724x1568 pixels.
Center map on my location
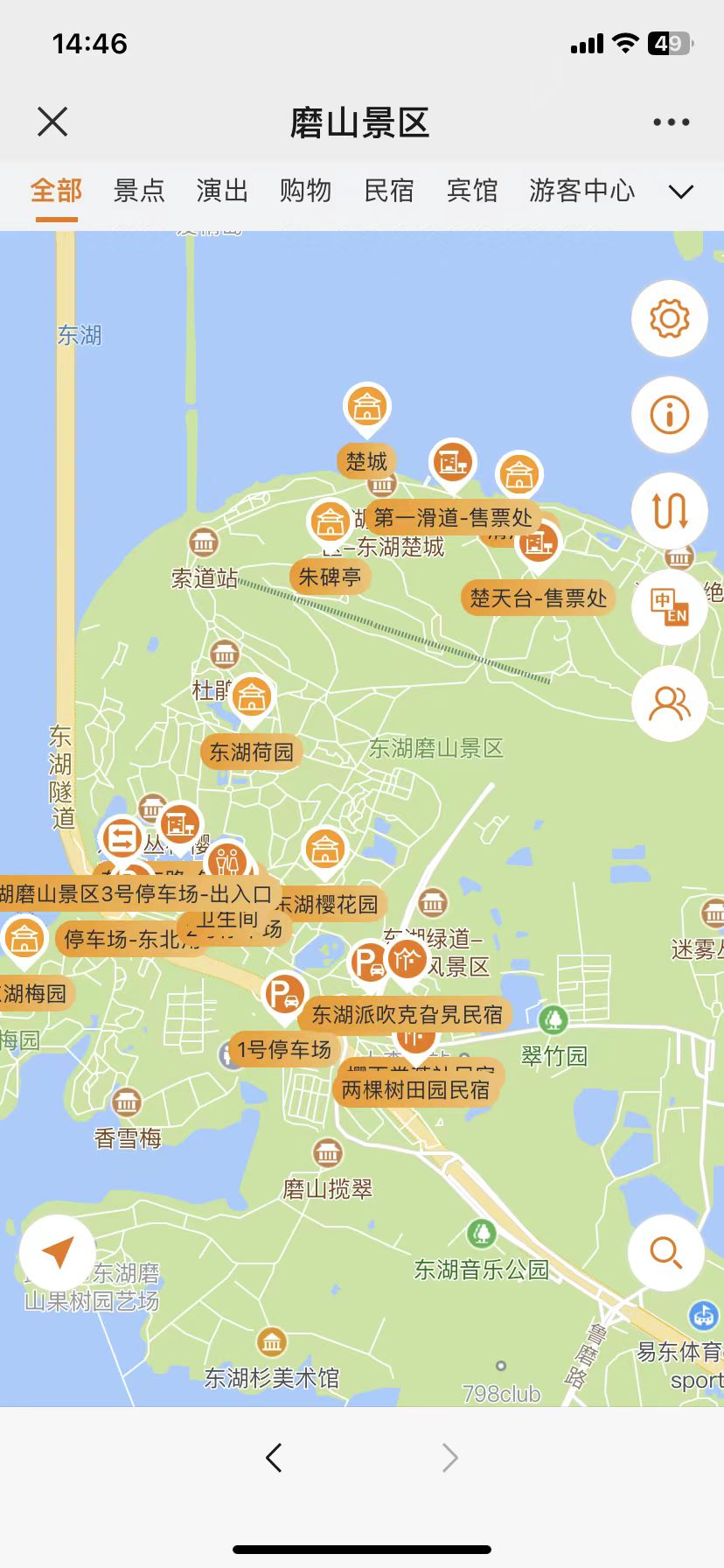point(58,1253)
